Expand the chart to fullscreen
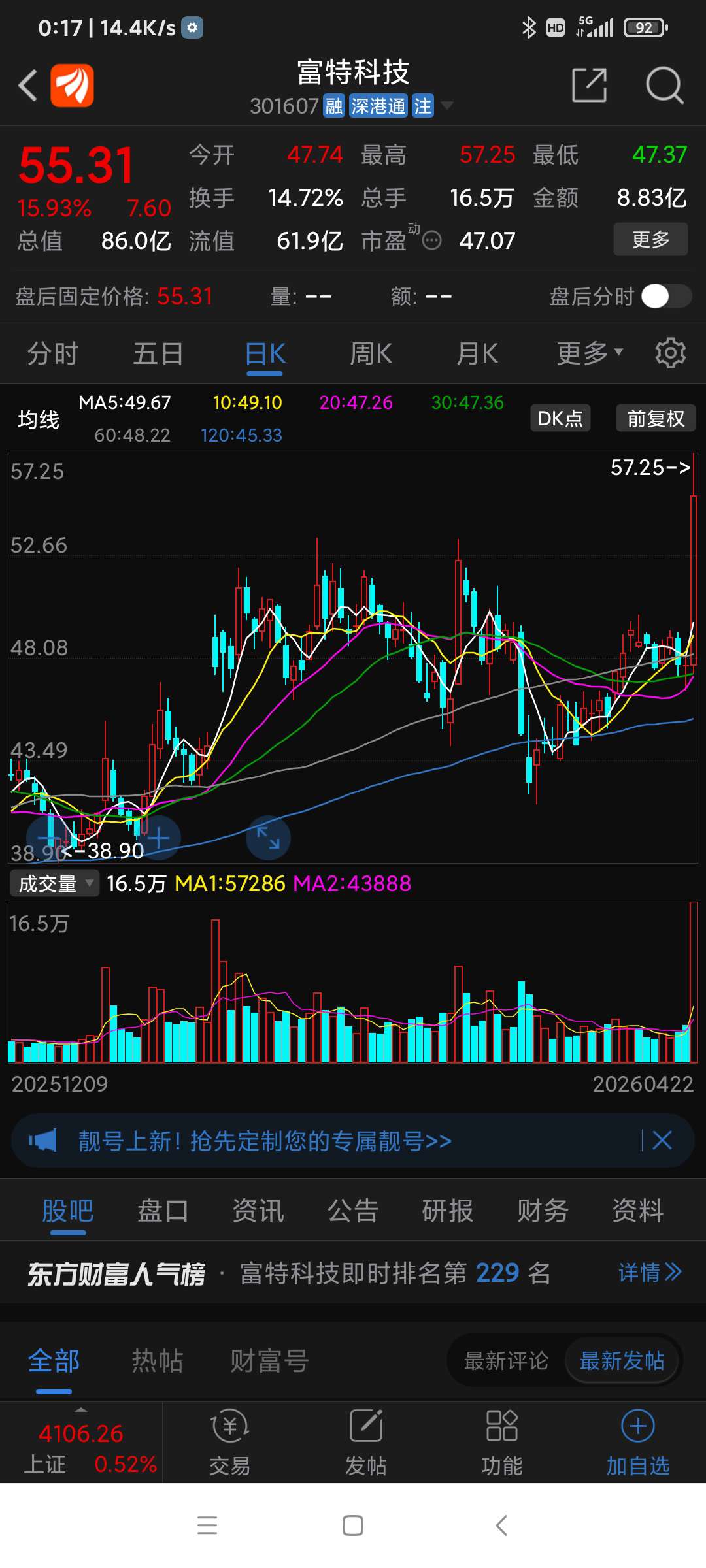Screen dimensions: 706x1568 (268, 838)
